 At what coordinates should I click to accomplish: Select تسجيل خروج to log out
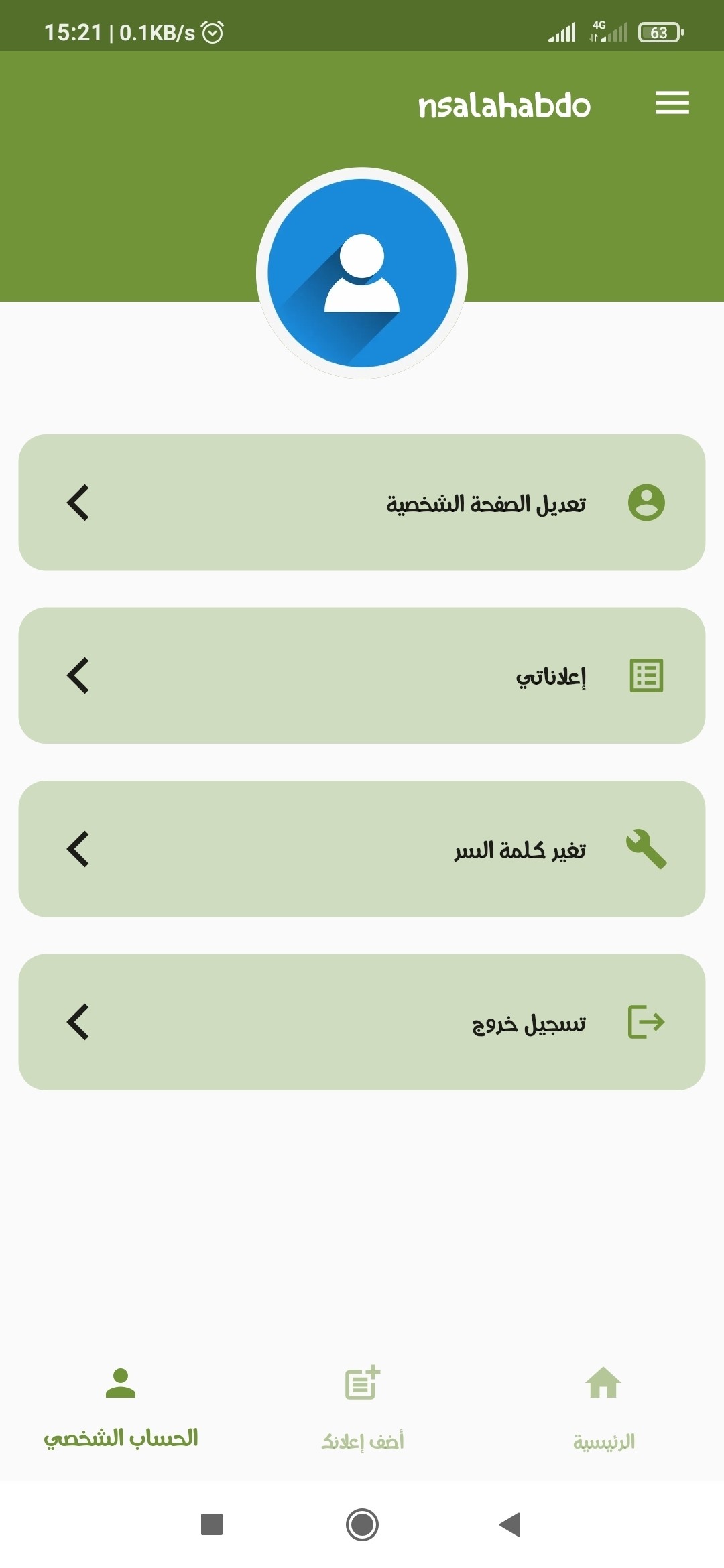coord(362,1022)
